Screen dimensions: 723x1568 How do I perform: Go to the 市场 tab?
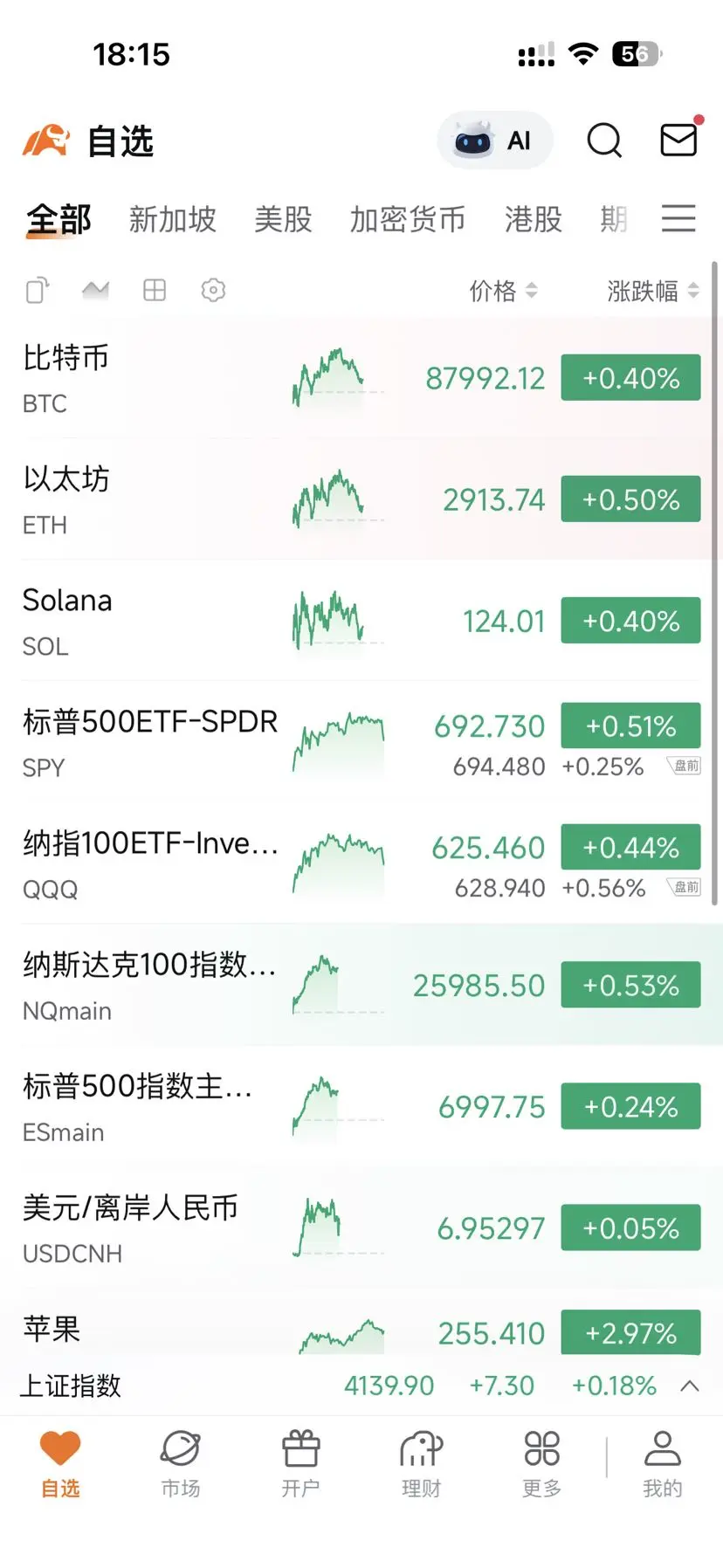181,1463
